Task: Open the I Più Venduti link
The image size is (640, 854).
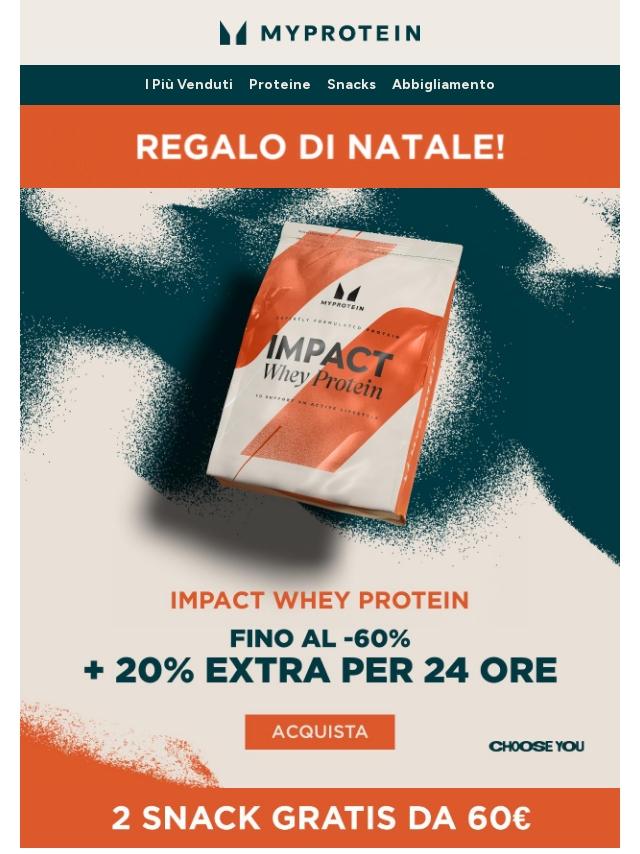Action: pos(188,85)
